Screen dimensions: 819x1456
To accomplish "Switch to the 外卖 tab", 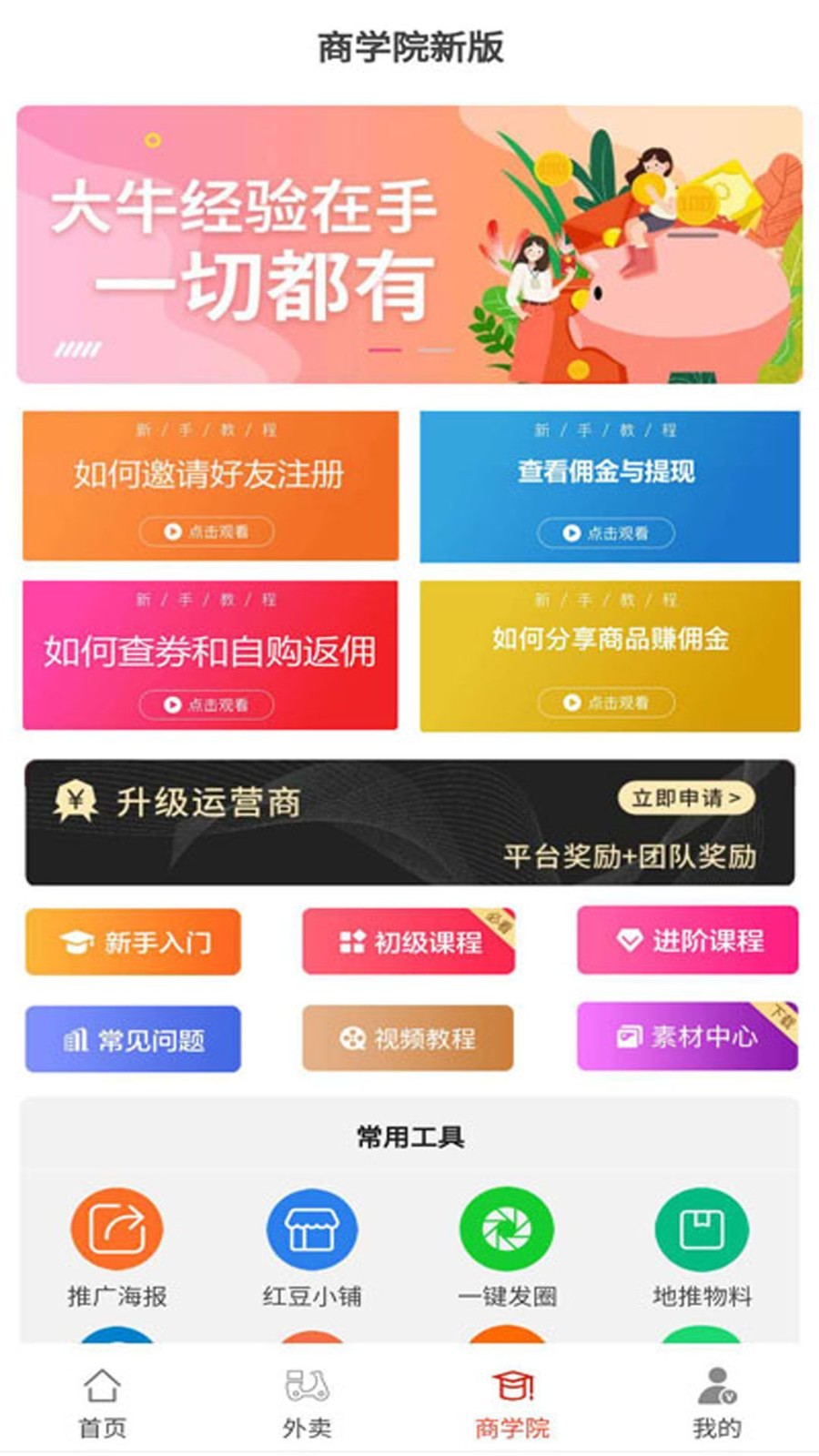I will pyautogui.click(x=307, y=1402).
